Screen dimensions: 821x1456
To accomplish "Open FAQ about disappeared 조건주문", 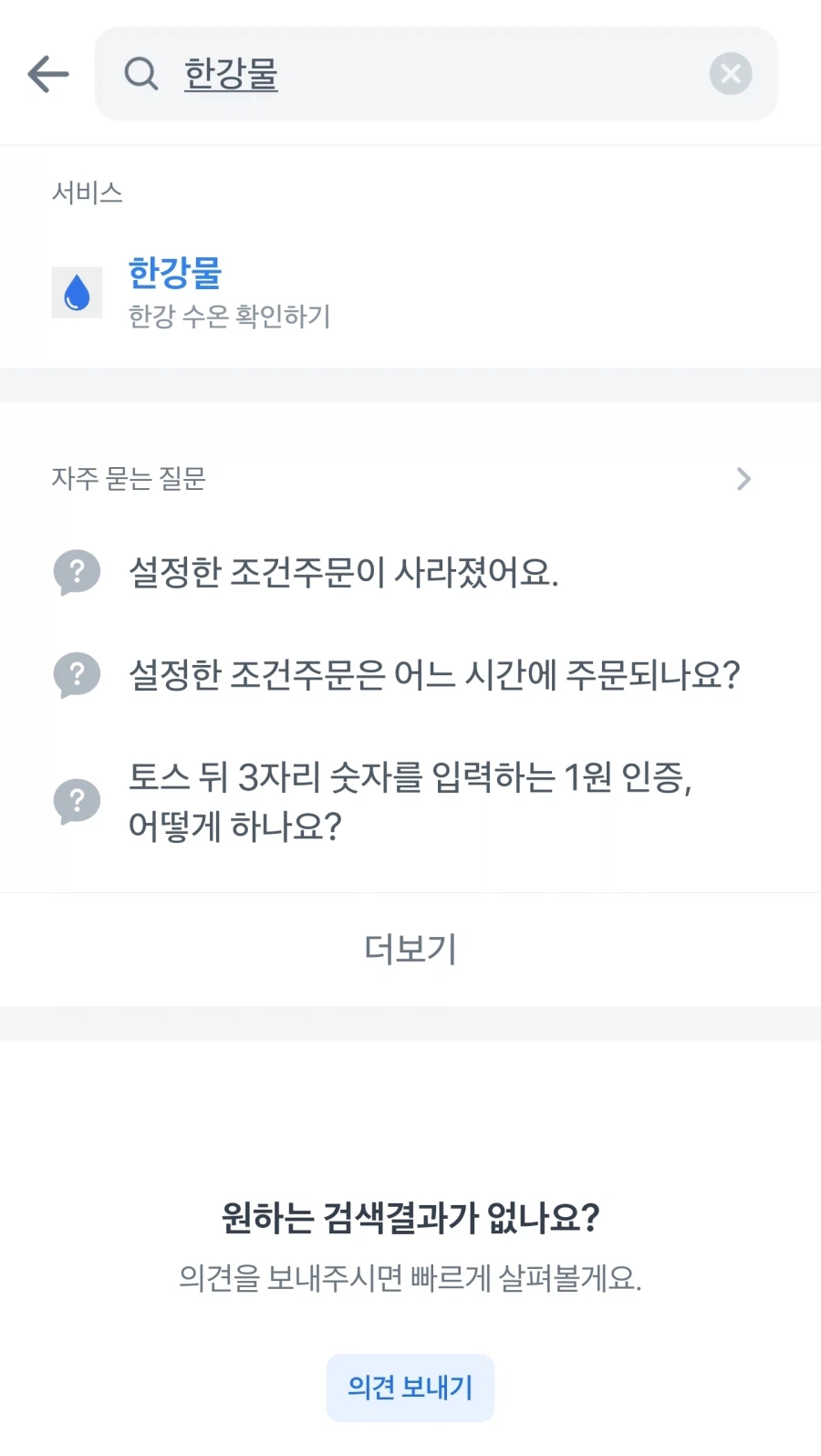I will [x=345, y=573].
